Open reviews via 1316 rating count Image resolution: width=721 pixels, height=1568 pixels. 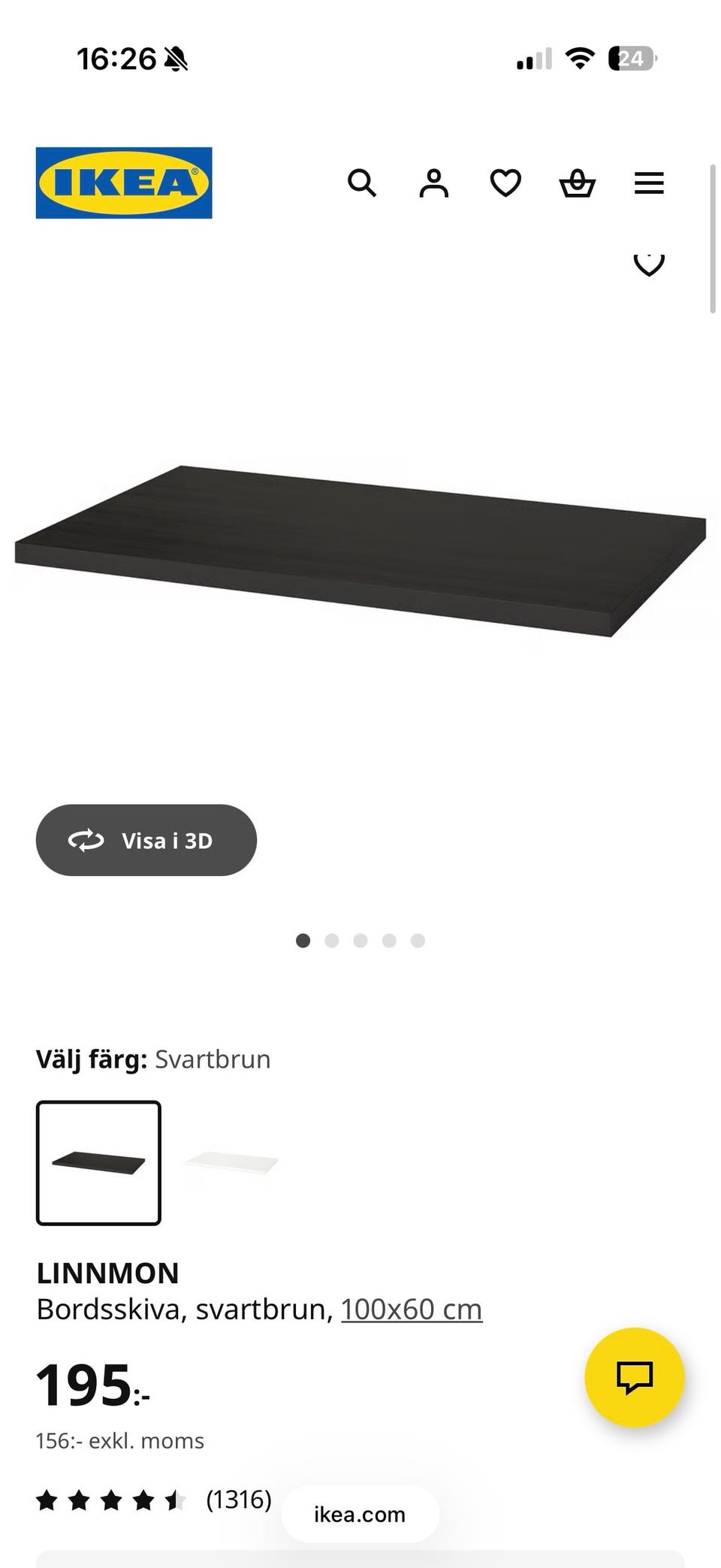click(x=237, y=1499)
